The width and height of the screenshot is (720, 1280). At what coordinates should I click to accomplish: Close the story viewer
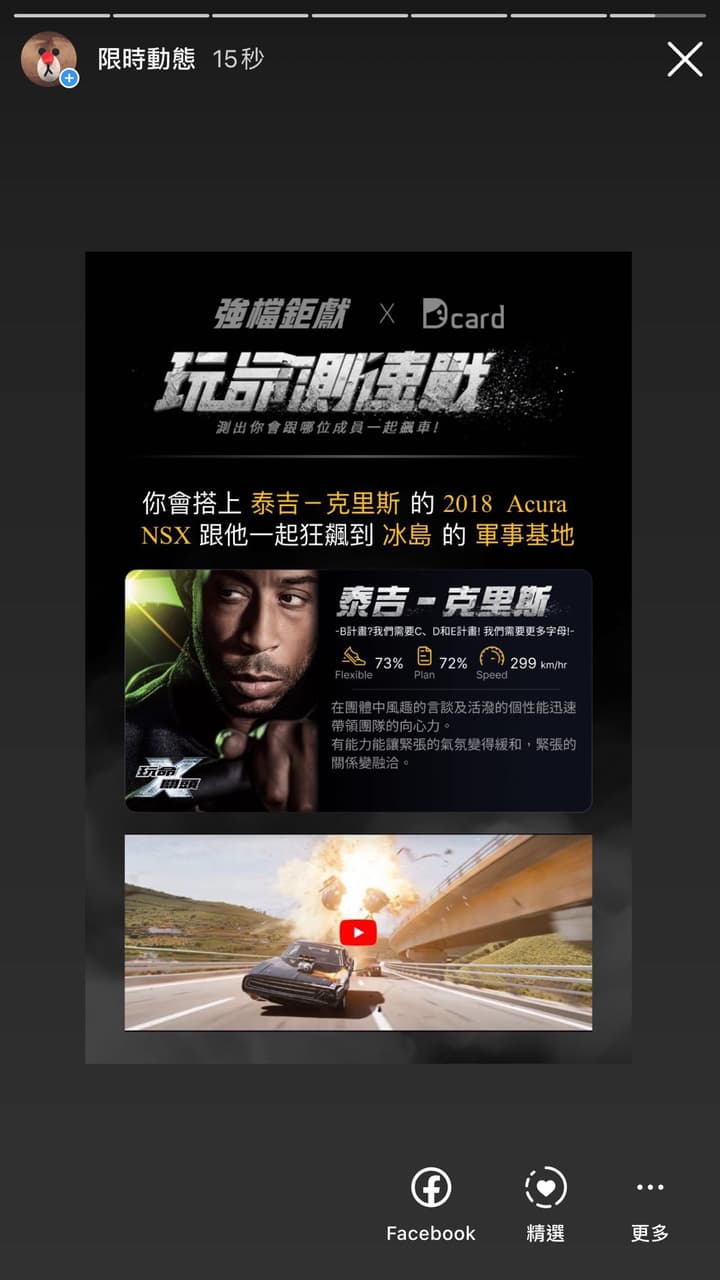pyautogui.click(x=685, y=59)
